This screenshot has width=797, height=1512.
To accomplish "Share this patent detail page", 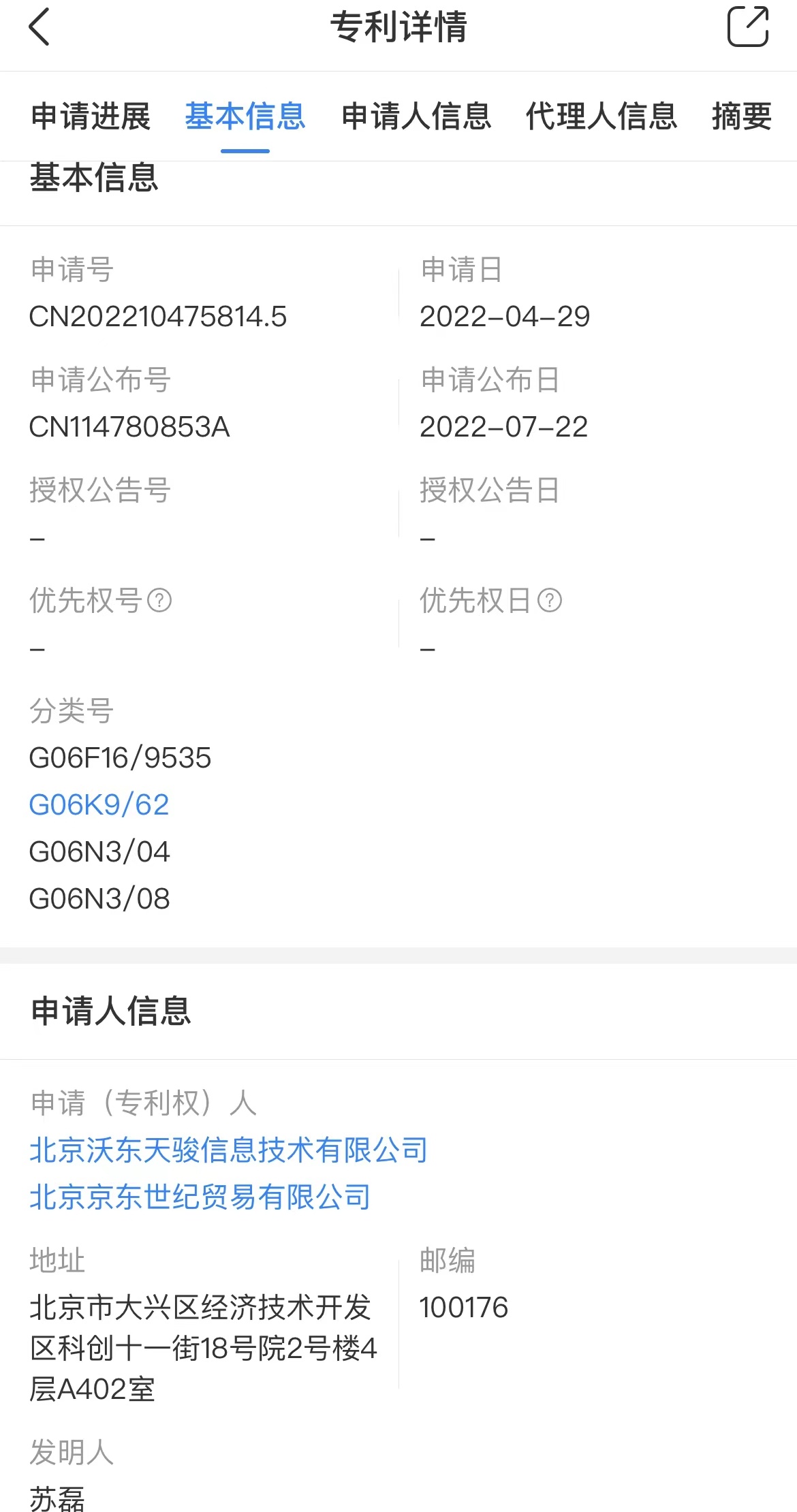I will point(747,27).
